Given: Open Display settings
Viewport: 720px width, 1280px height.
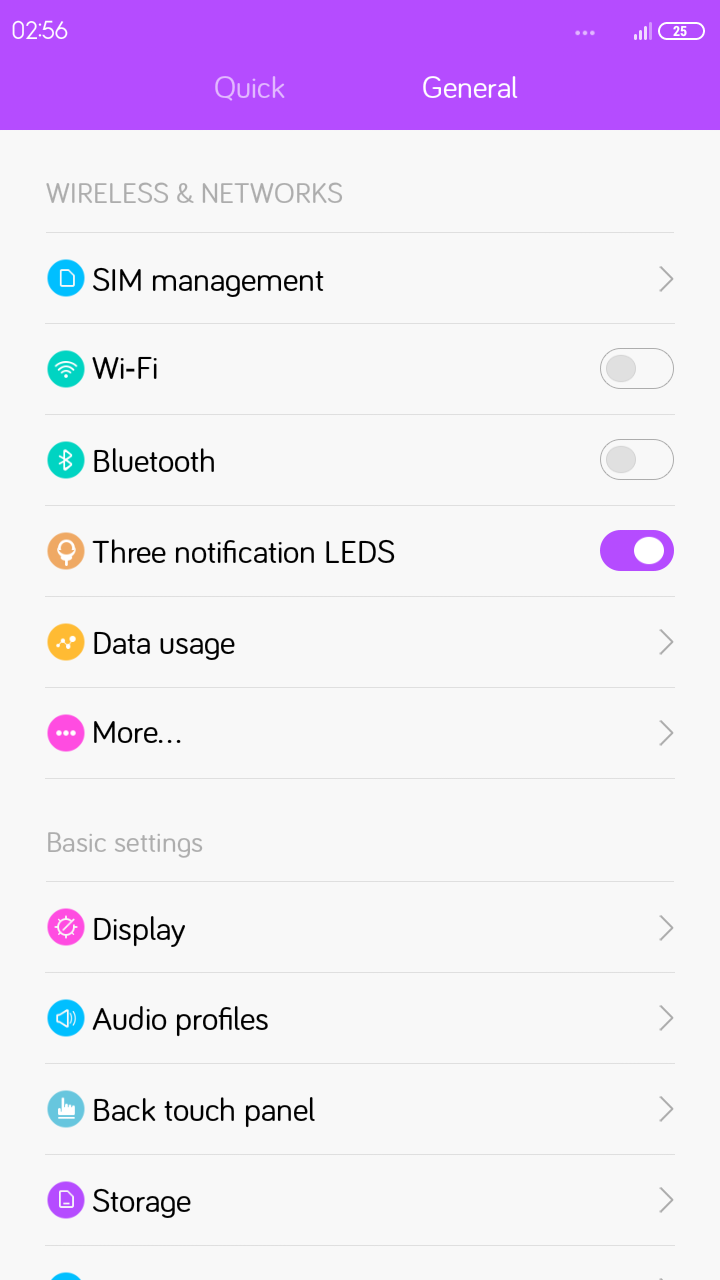Looking at the screenshot, I should click(360, 928).
